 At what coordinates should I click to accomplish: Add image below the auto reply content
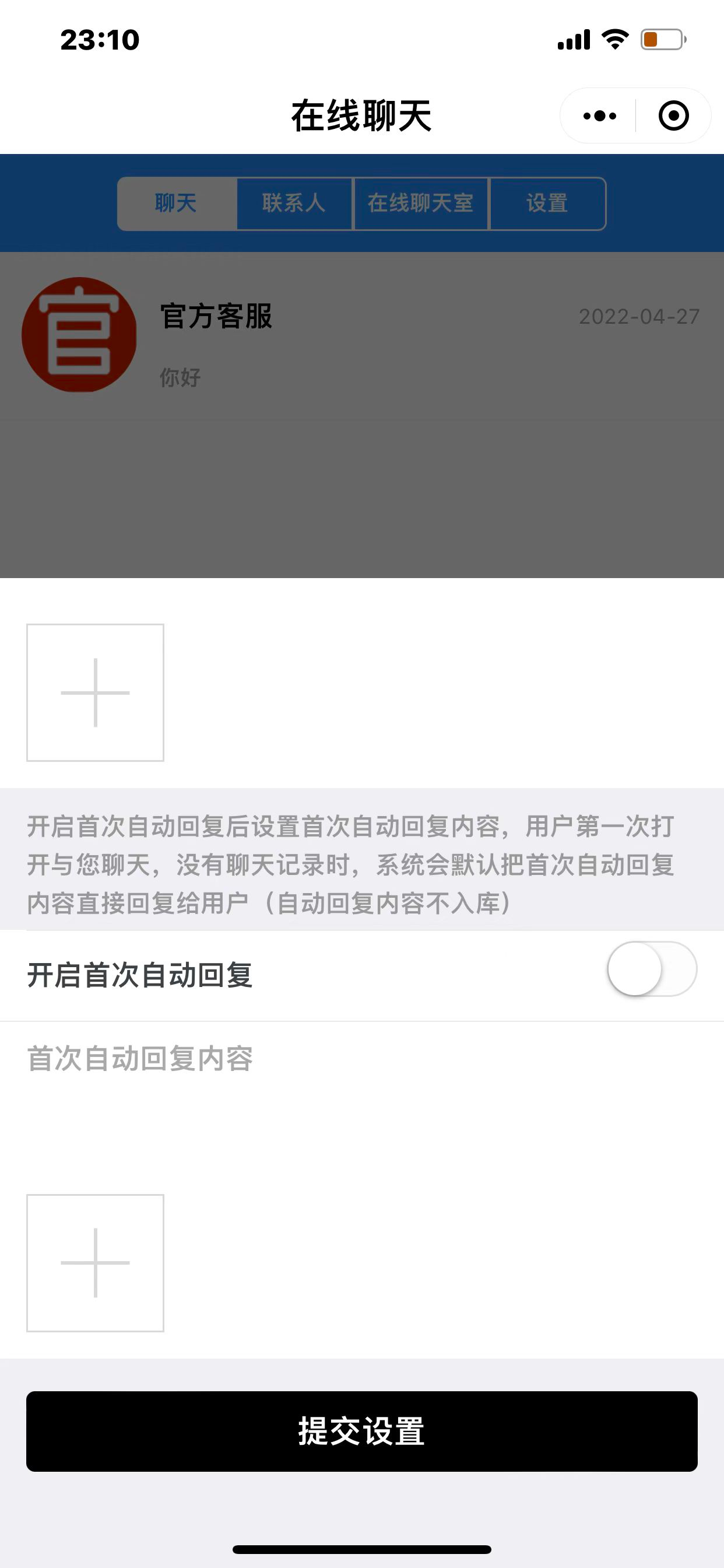pos(96,1263)
